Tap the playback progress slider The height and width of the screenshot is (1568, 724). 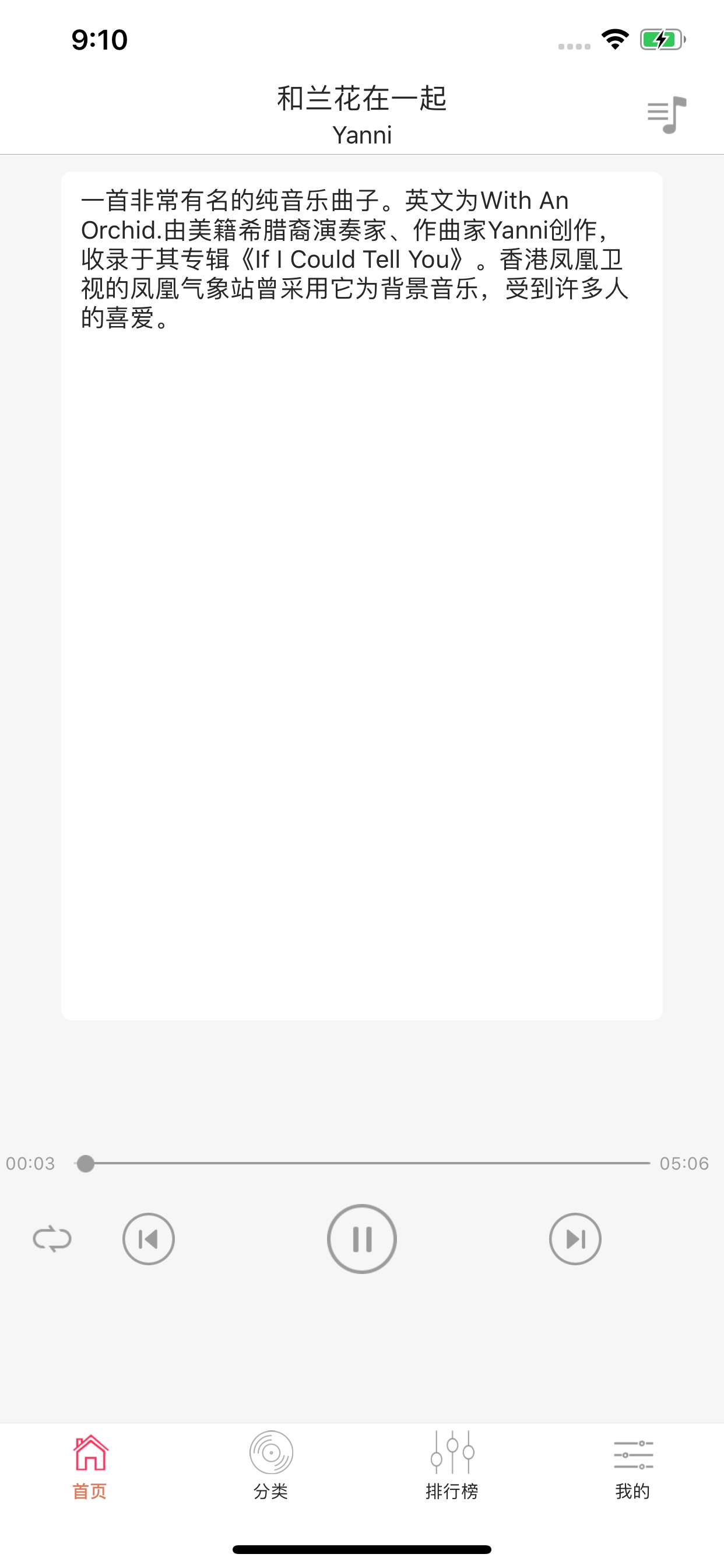coord(362,1163)
